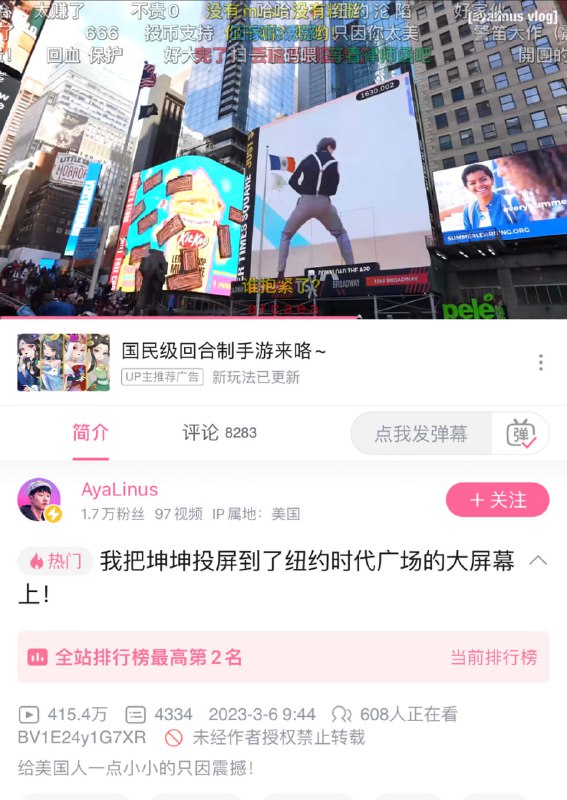Open the AyaLinus username link
The width and height of the screenshot is (567, 800).
pyautogui.click(x=119, y=489)
